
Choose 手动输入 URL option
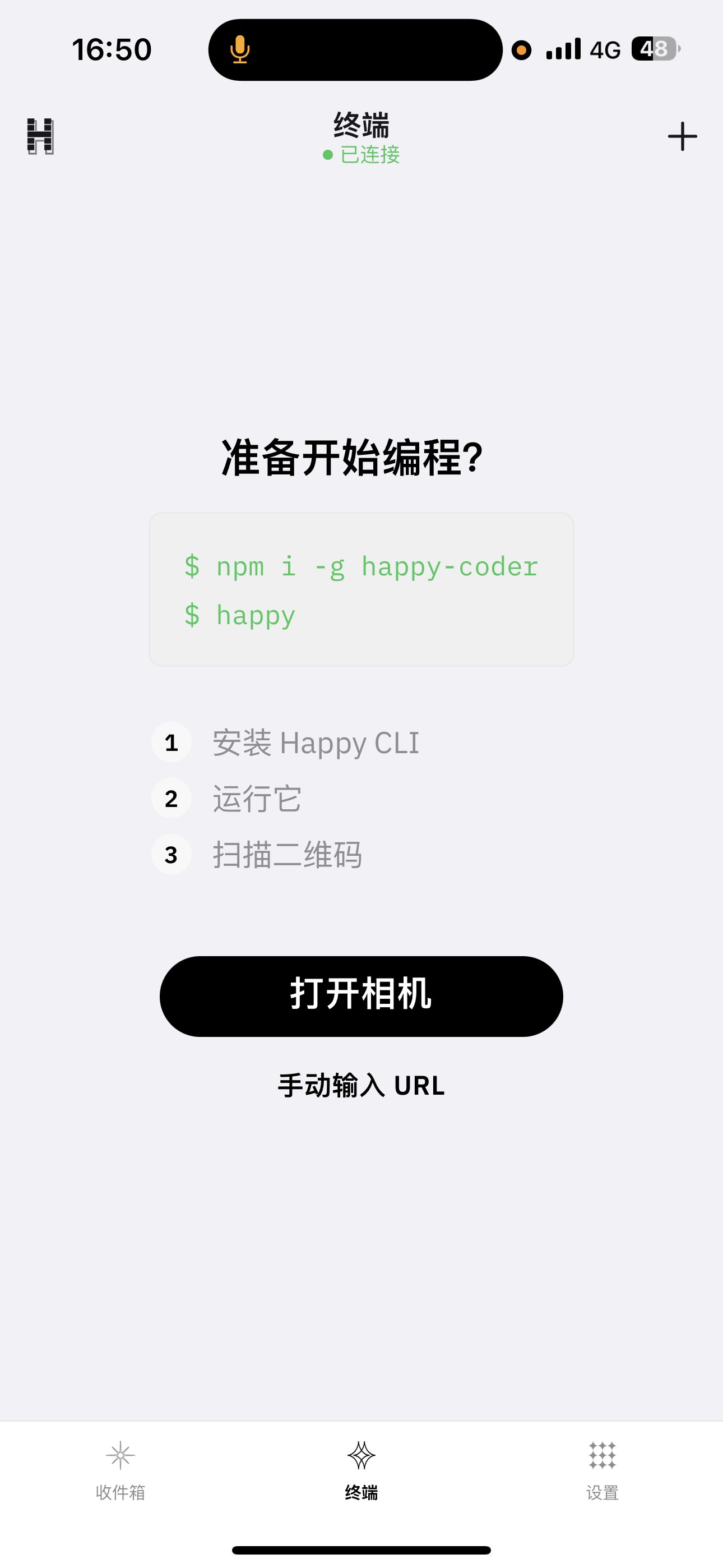[361, 1085]
